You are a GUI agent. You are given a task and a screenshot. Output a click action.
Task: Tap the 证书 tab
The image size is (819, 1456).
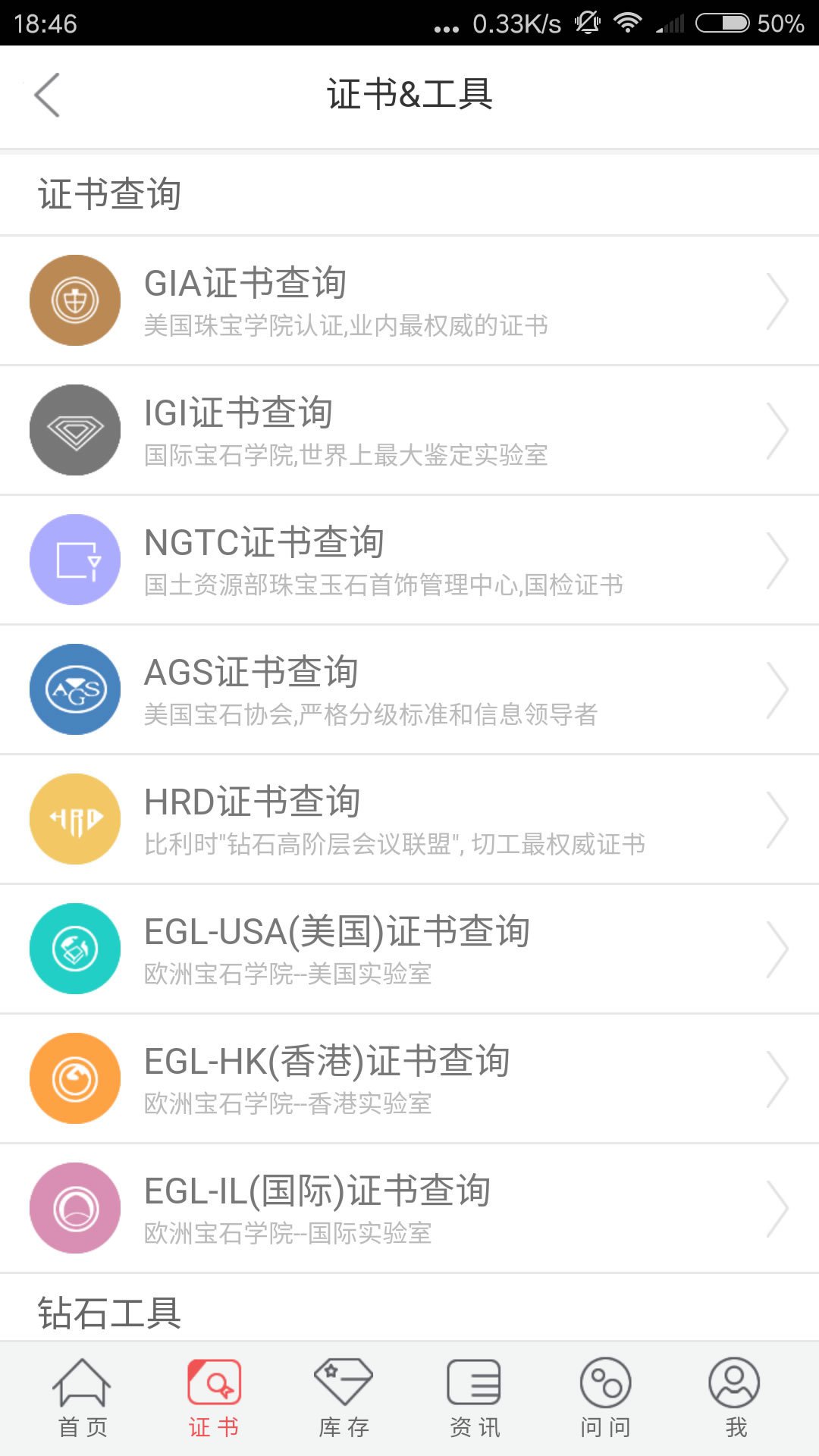(214, 1398)
